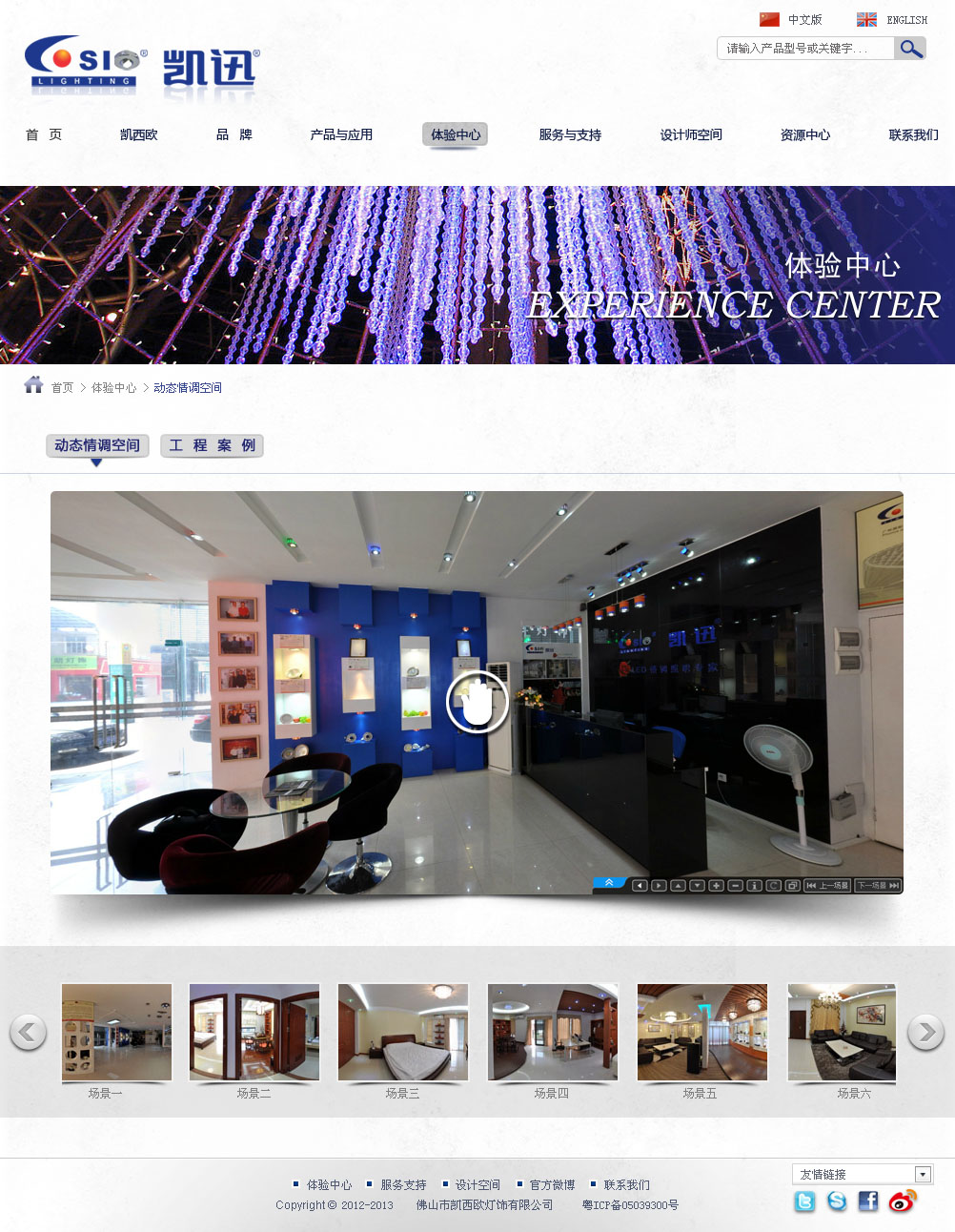The width and height of the screenshot is (955, 1232).
Task: Switch site language to ENGLISH
Action: pyautogui.click(x=905, y=20)
